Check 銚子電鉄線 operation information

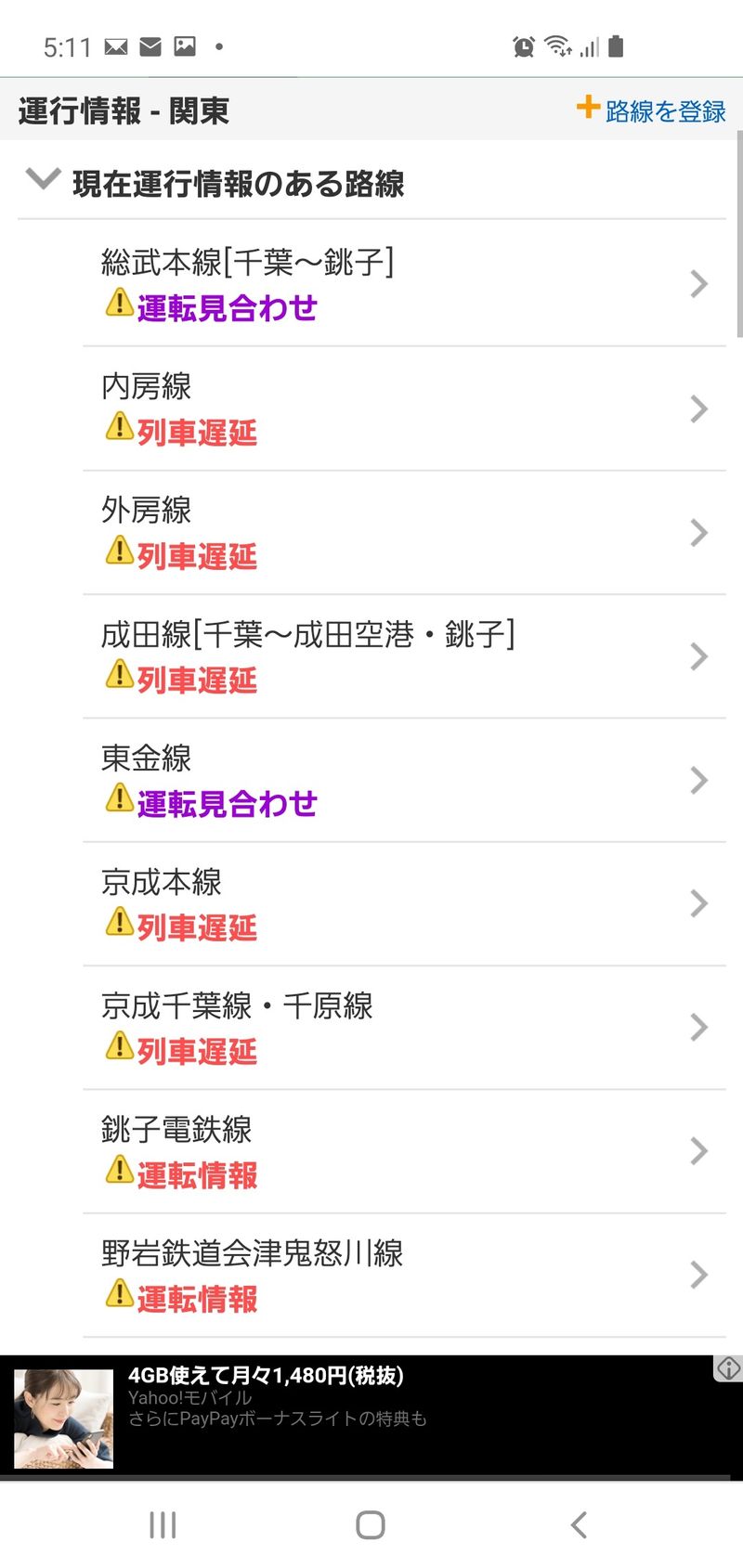(404, 1151)
